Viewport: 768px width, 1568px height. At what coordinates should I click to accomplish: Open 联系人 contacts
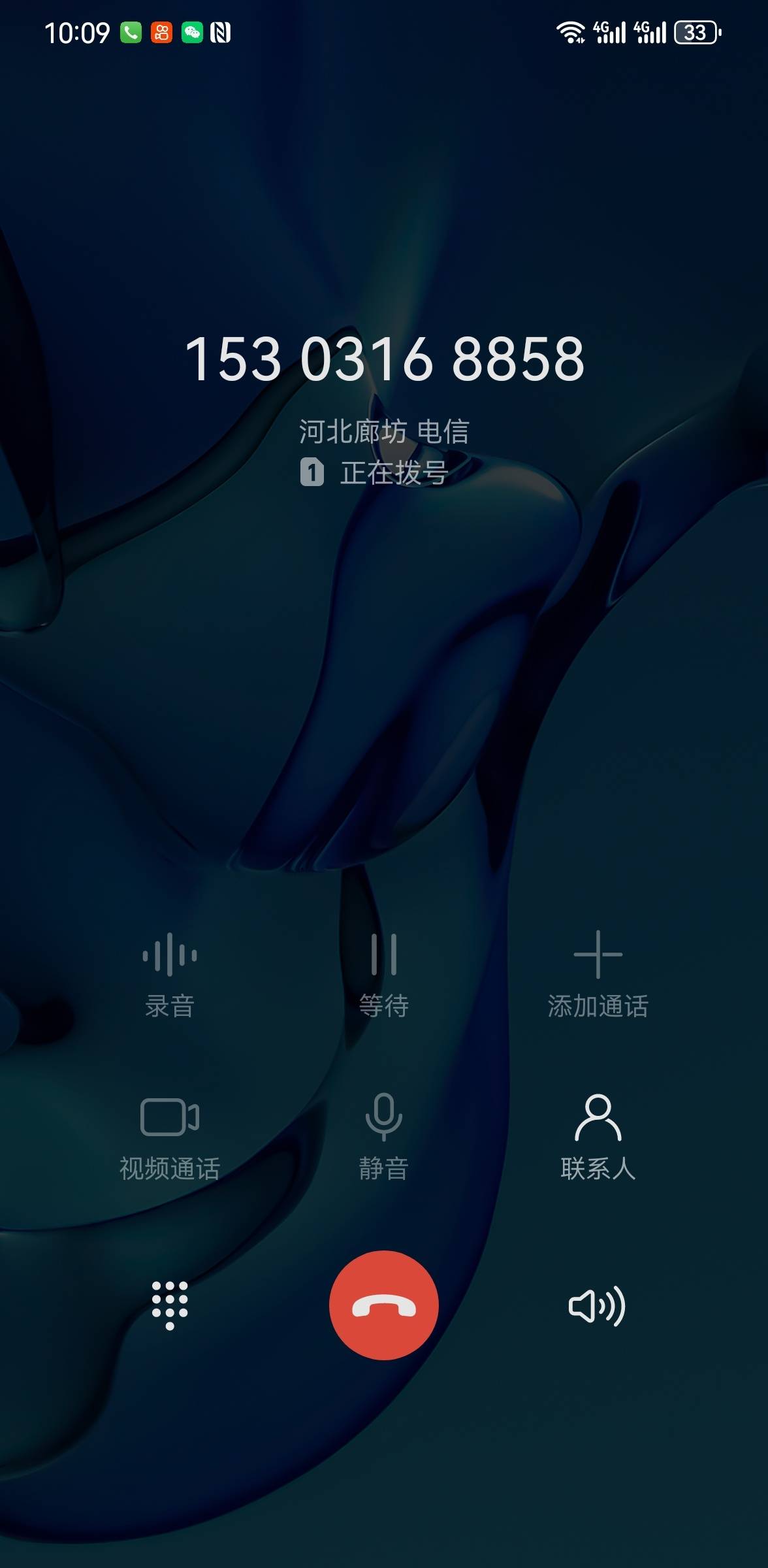[598, 1137]
